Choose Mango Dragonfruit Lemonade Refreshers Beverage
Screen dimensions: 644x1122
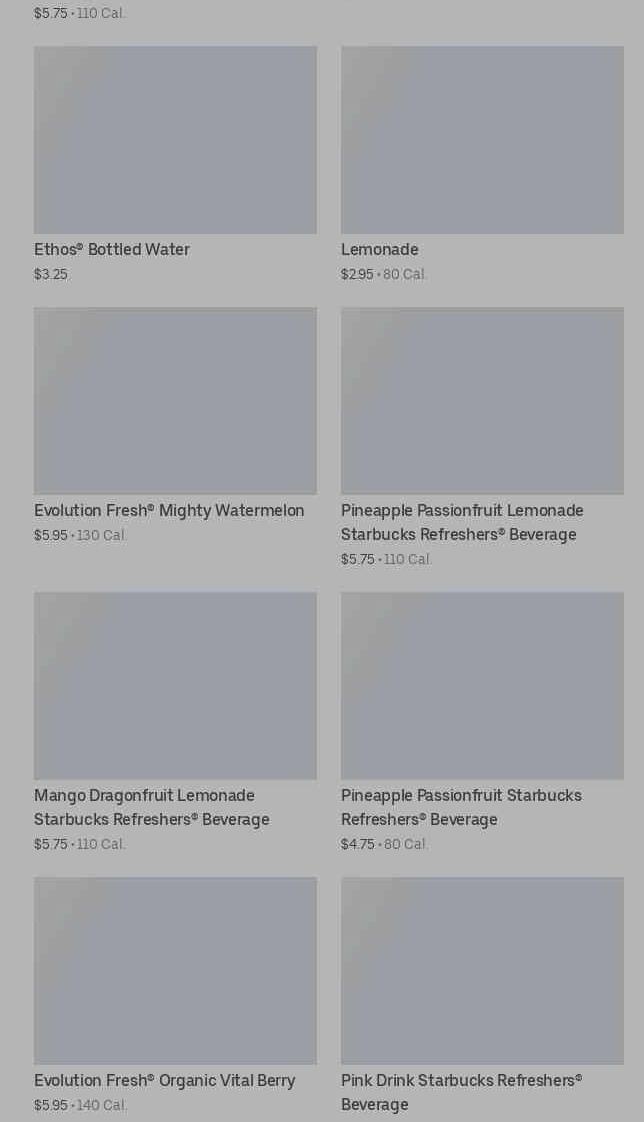pyautogui.click(x=175, y=723)
